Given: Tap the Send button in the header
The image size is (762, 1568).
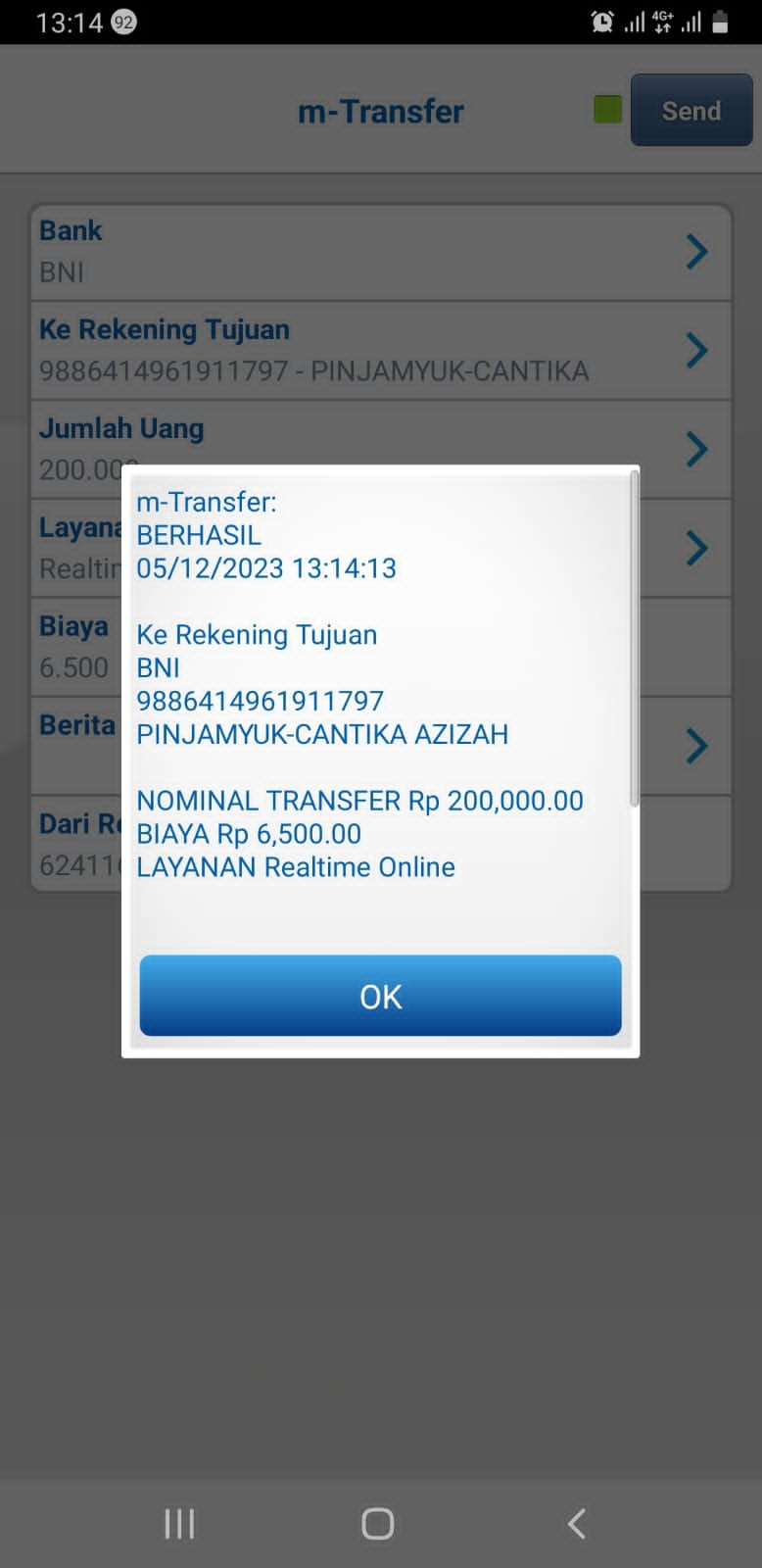Looking at the screenshot, I should pyautogui.click(x=691, y=111).
